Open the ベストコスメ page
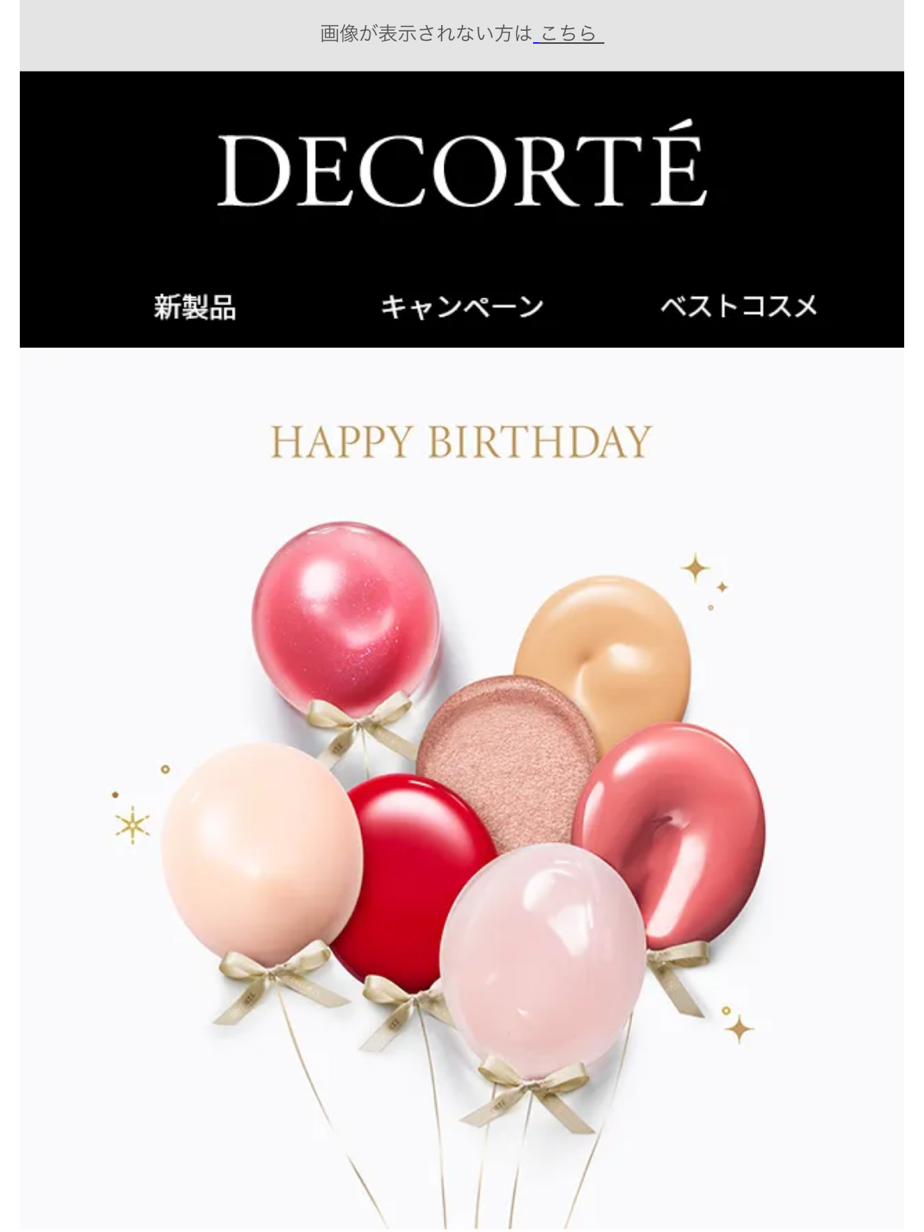924x1232 pixels. pos(739,306)
